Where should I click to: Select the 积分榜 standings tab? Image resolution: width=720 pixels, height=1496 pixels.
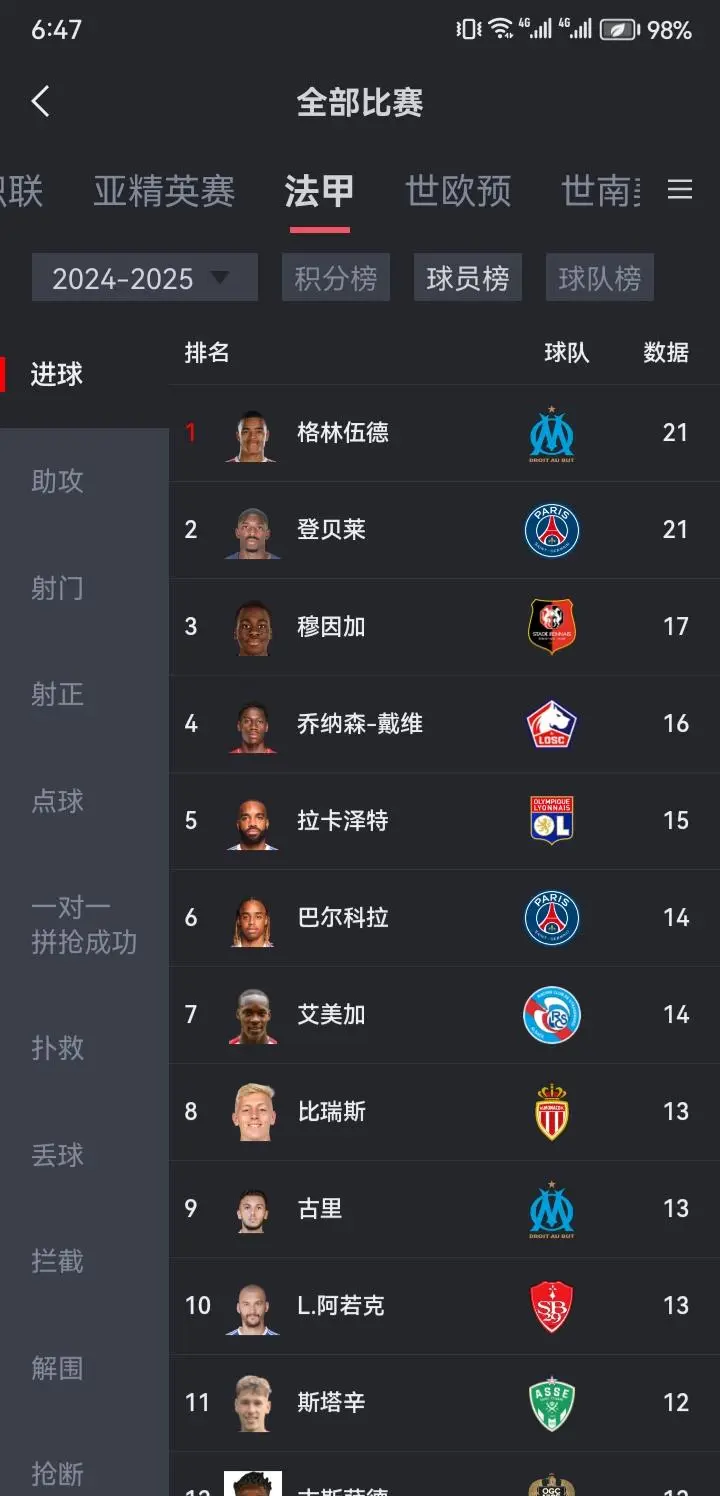click(x=335, y=278)
